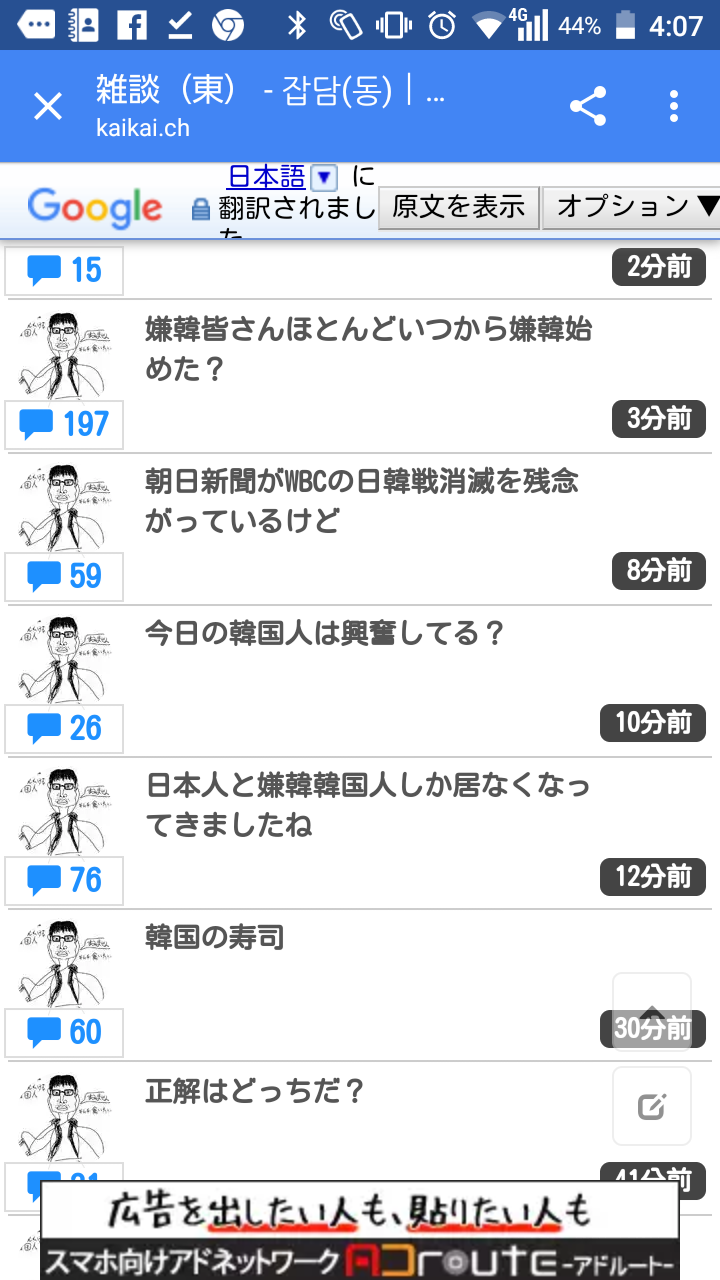
Task: Open the translation language dropdown arrow
Action: 324,178
